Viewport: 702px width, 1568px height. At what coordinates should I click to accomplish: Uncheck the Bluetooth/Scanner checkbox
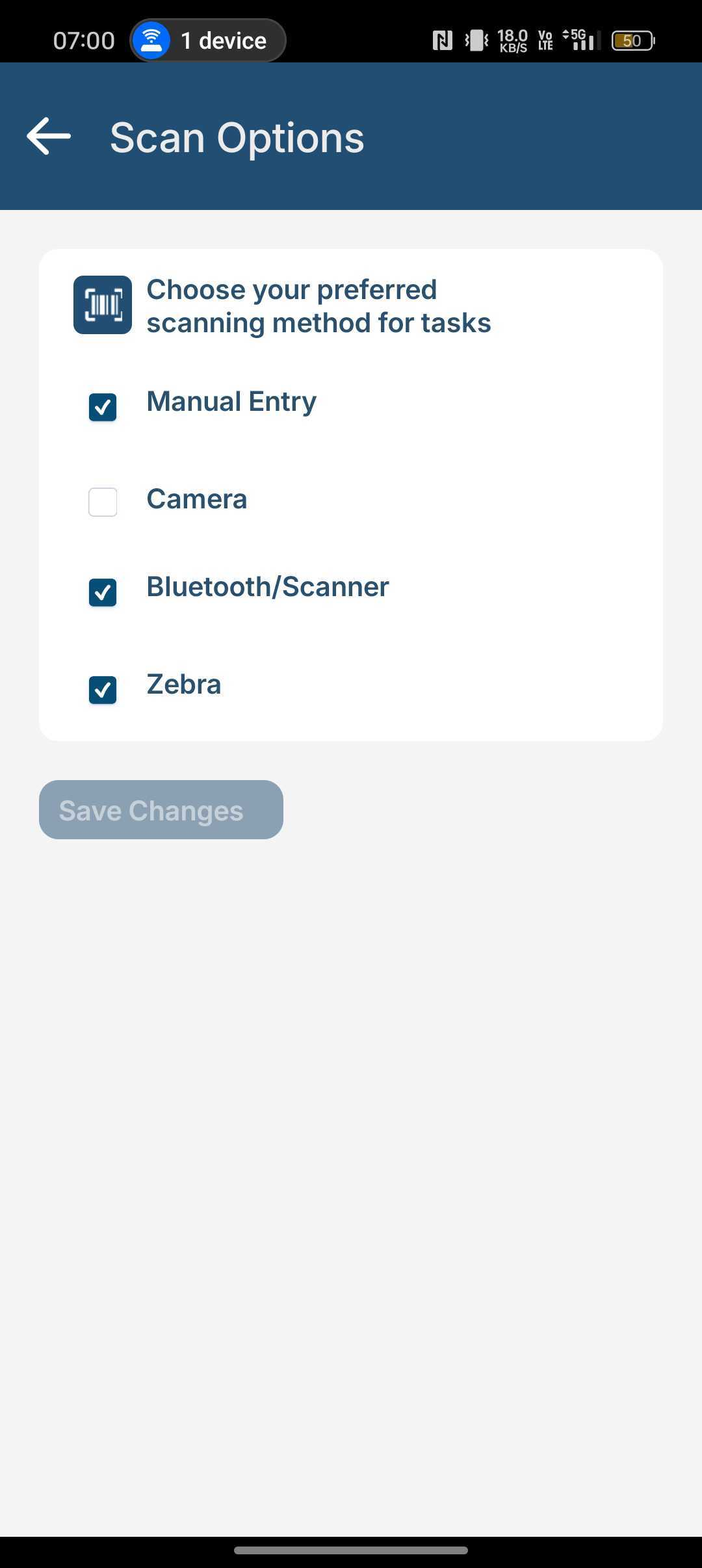click(103, 592)
